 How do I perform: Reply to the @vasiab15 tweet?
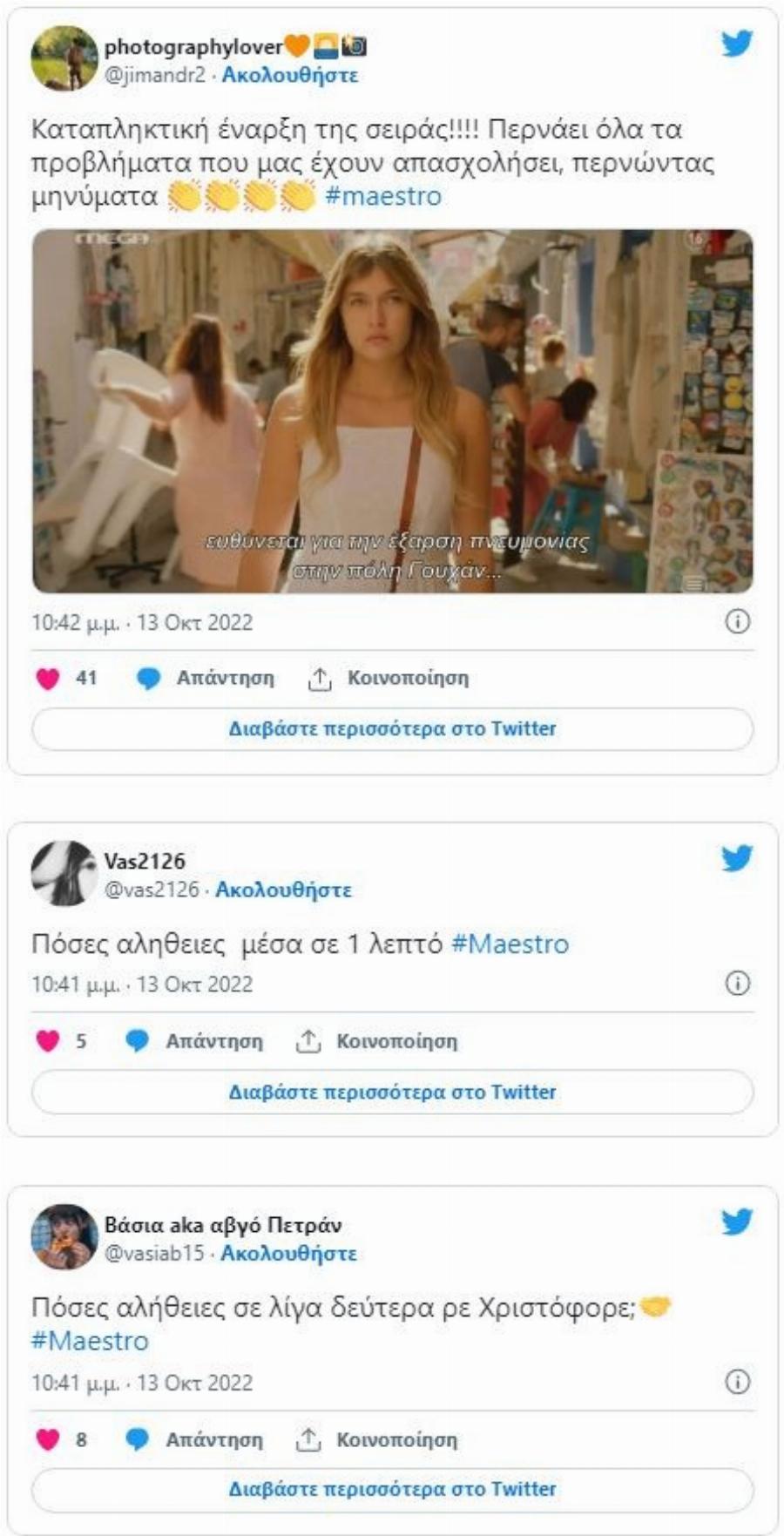point(195,1439)
